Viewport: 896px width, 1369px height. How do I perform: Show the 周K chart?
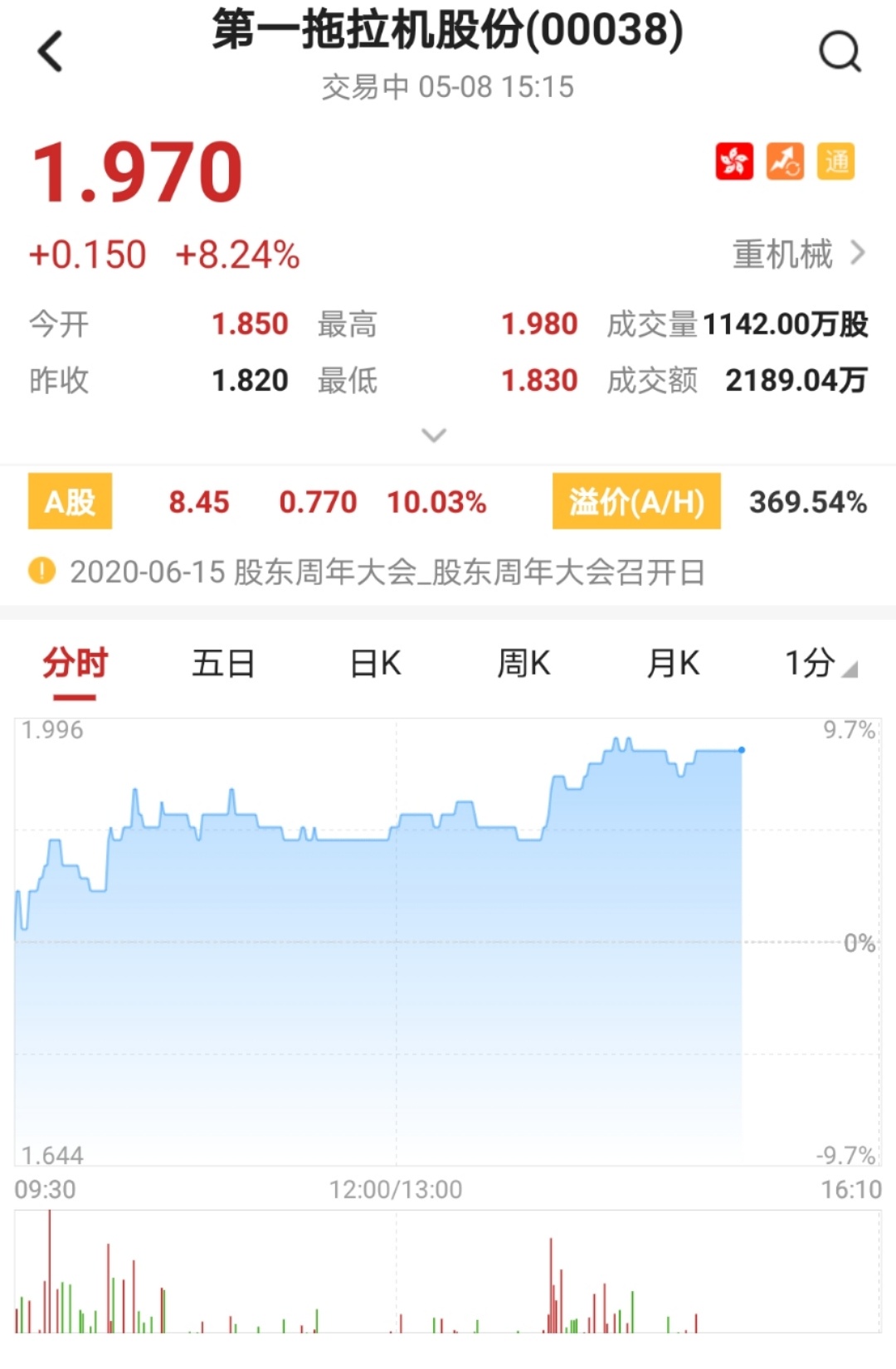point(523,664)
